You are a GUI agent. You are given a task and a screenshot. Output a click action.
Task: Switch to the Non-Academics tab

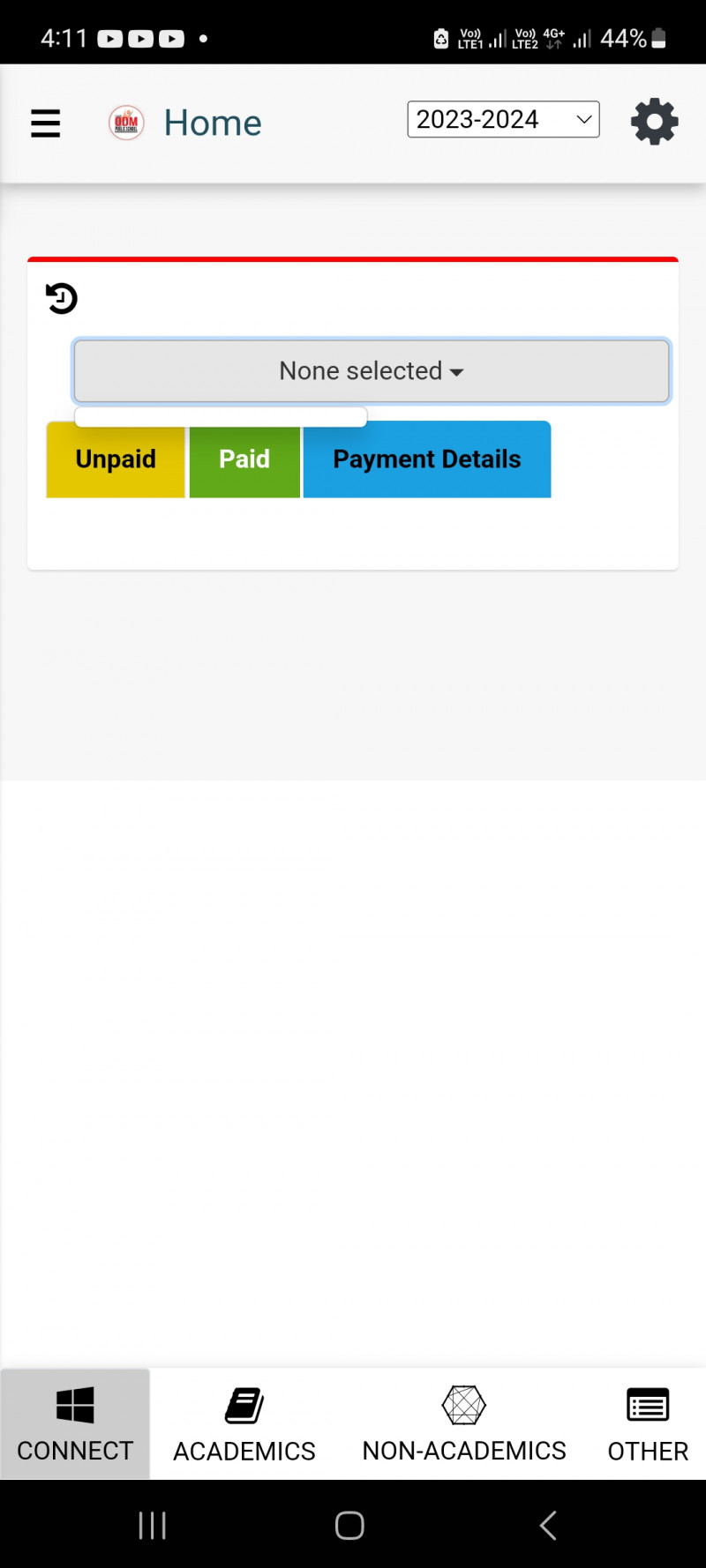pyautogui.click(x=464, y=1423)
